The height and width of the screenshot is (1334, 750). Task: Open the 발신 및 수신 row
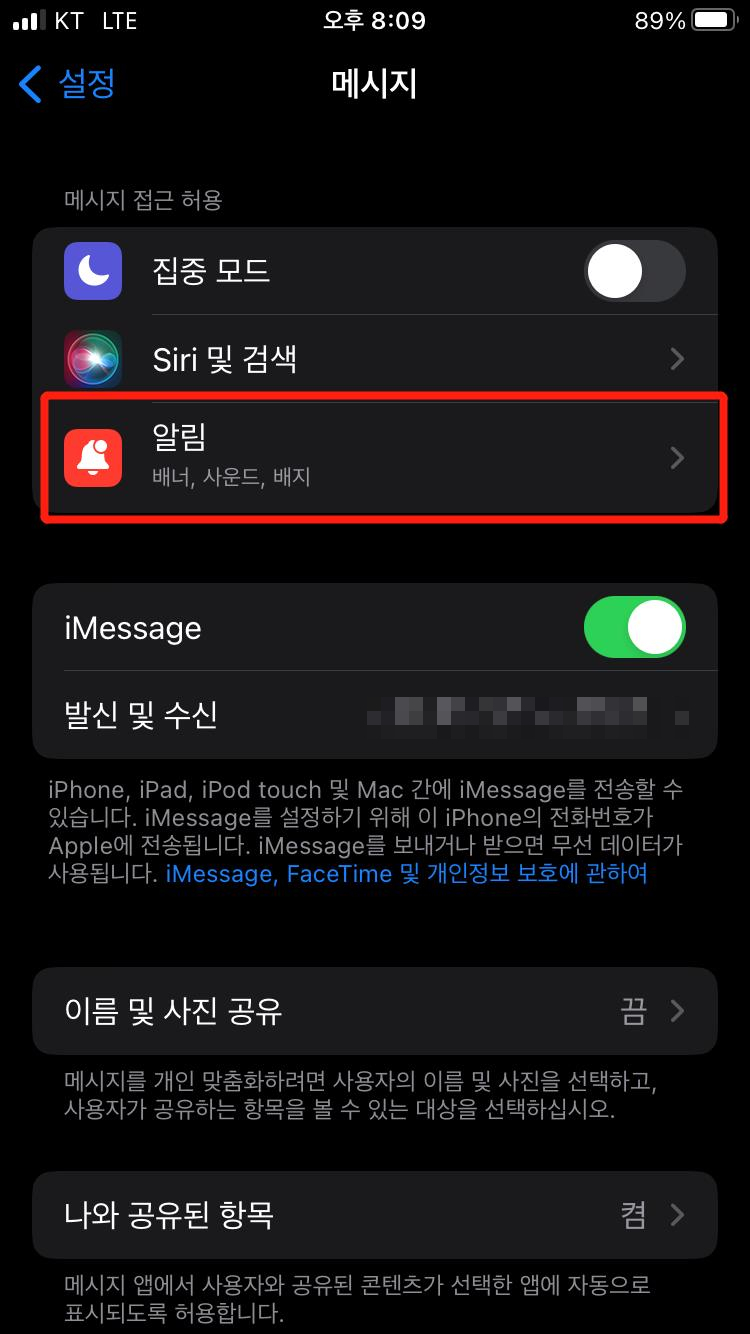point(375,715)
